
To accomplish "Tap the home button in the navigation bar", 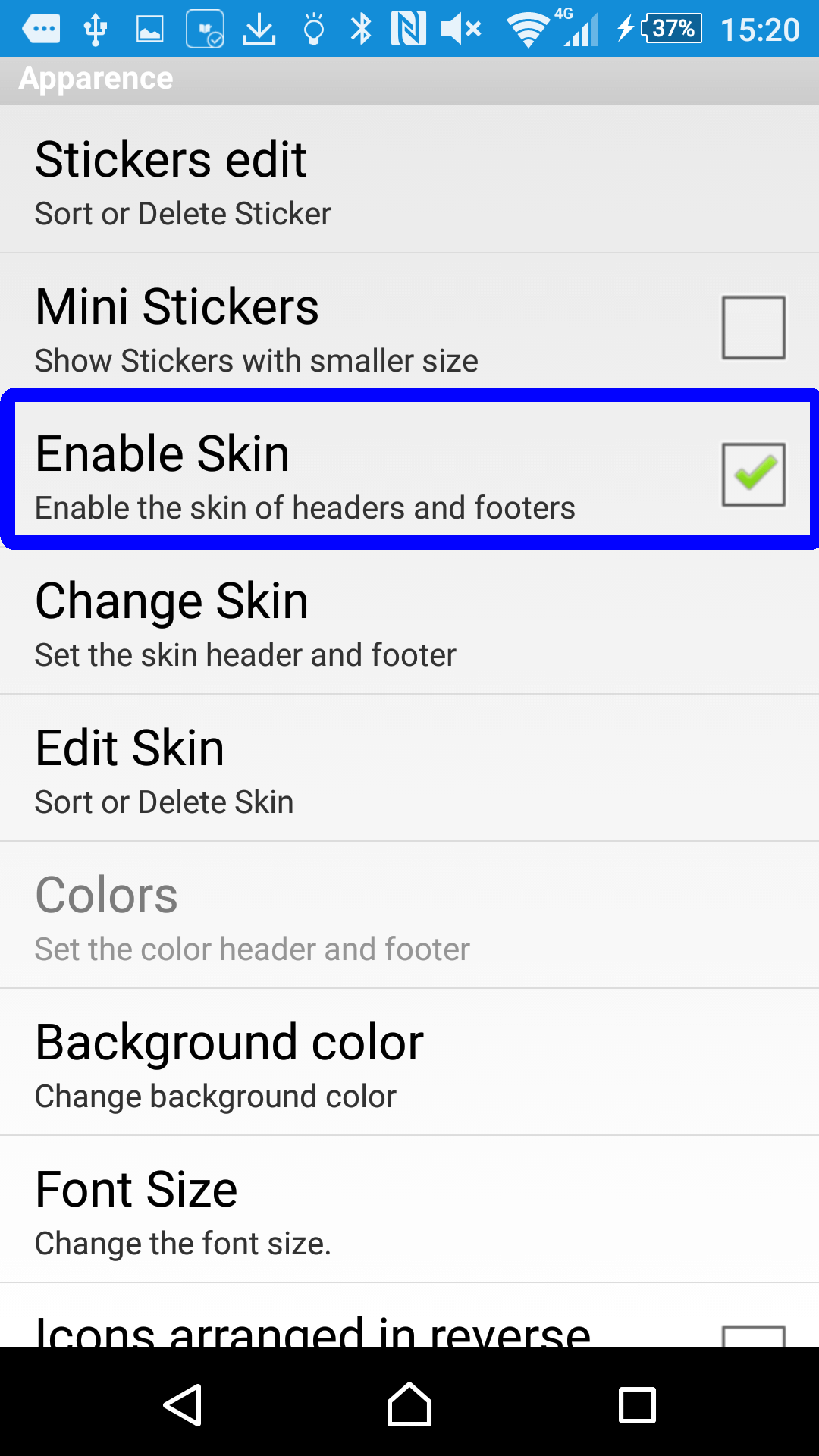I will click(x=409, y=1404).
